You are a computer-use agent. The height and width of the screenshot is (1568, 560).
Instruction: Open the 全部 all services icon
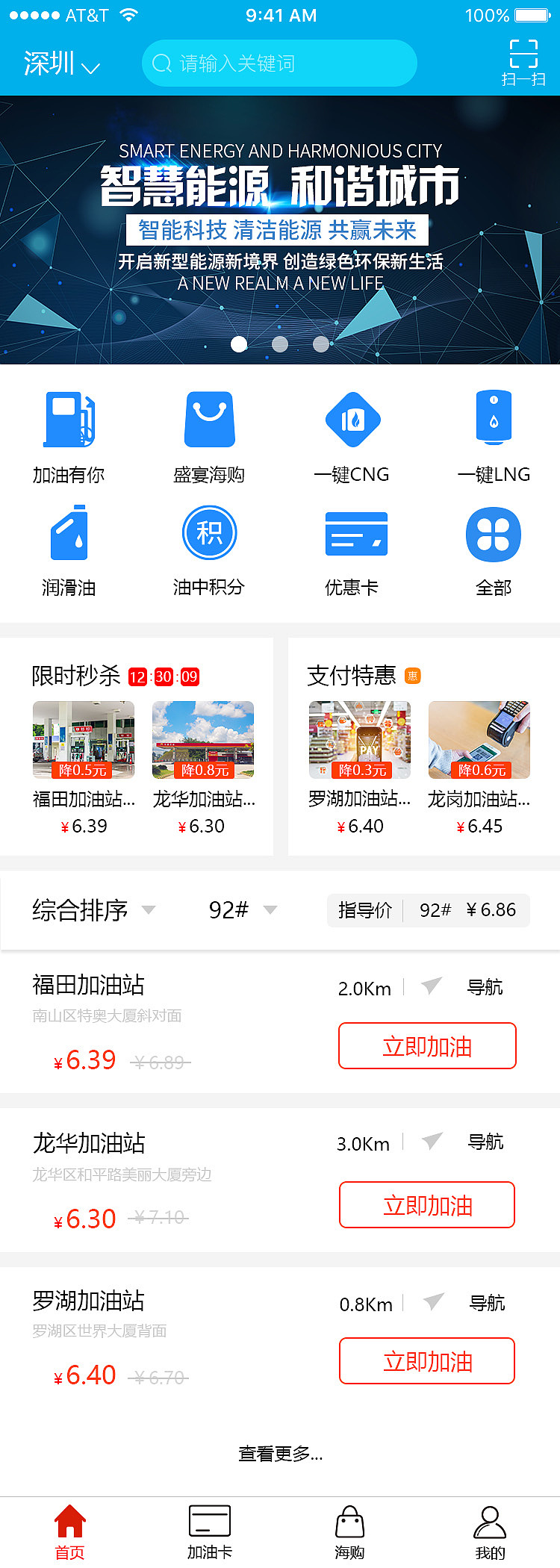click(493, 532)
